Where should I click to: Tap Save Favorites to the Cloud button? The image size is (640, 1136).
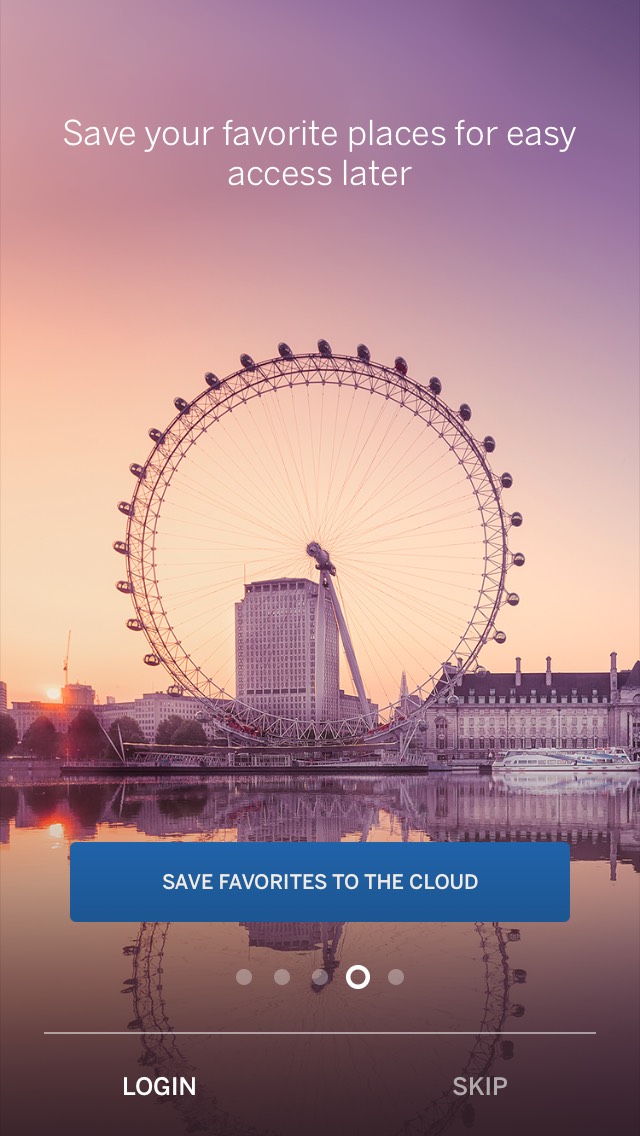point(320,882)
